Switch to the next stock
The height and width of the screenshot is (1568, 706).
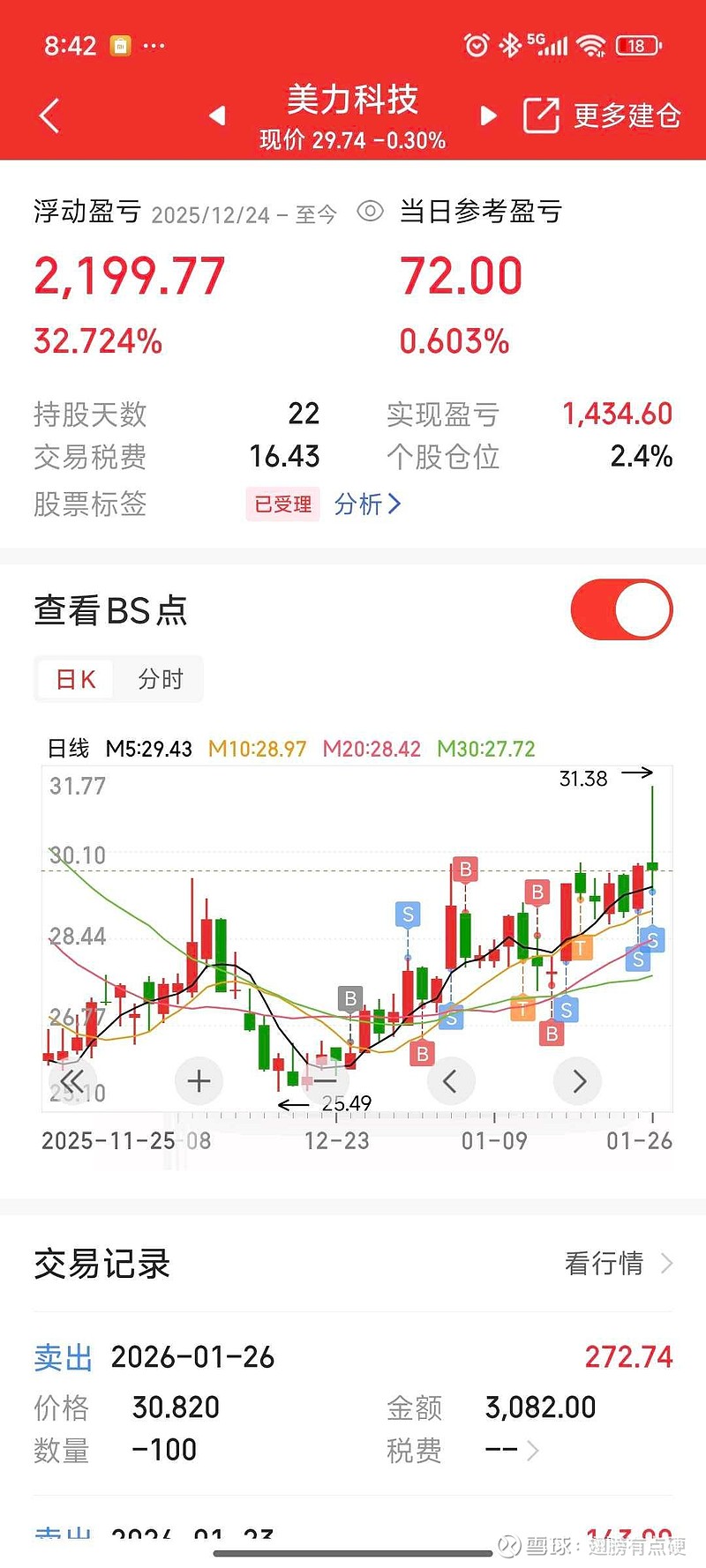(x=488, y=116)
